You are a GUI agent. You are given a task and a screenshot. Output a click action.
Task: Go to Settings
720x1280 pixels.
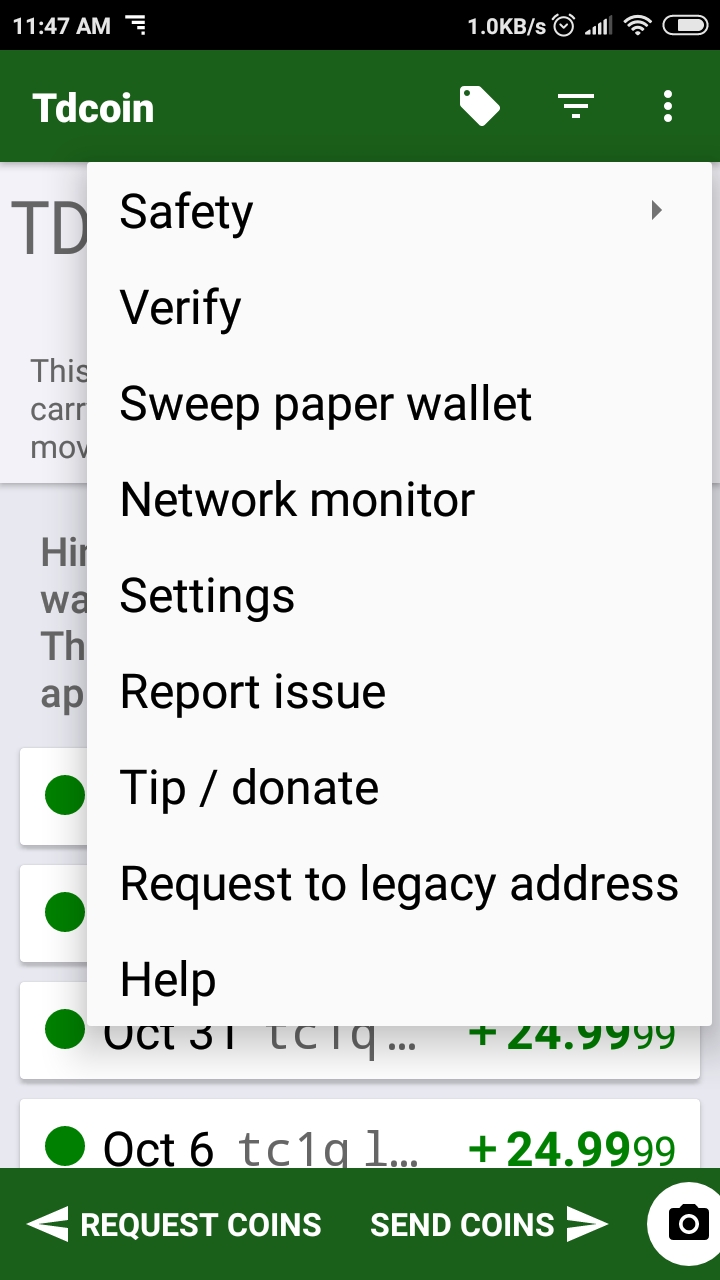(399, 595)
